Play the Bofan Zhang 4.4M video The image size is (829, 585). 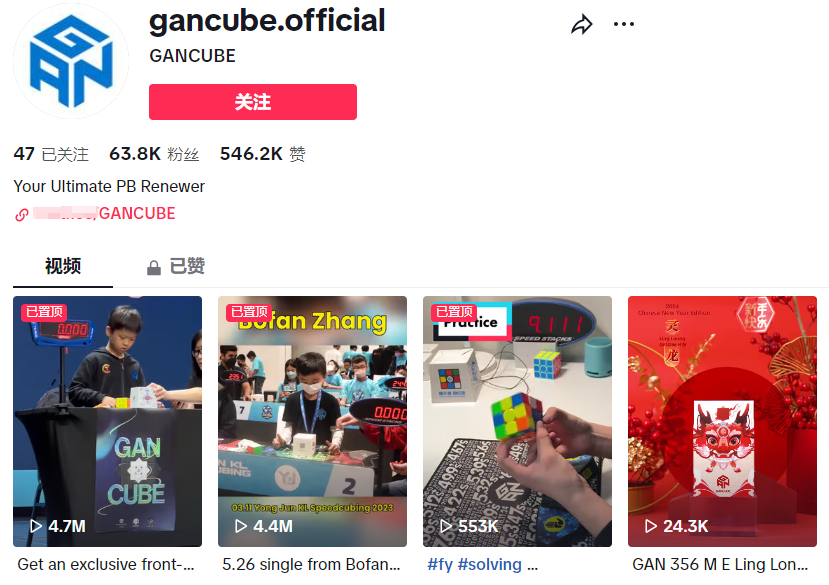tap(312, 421)
